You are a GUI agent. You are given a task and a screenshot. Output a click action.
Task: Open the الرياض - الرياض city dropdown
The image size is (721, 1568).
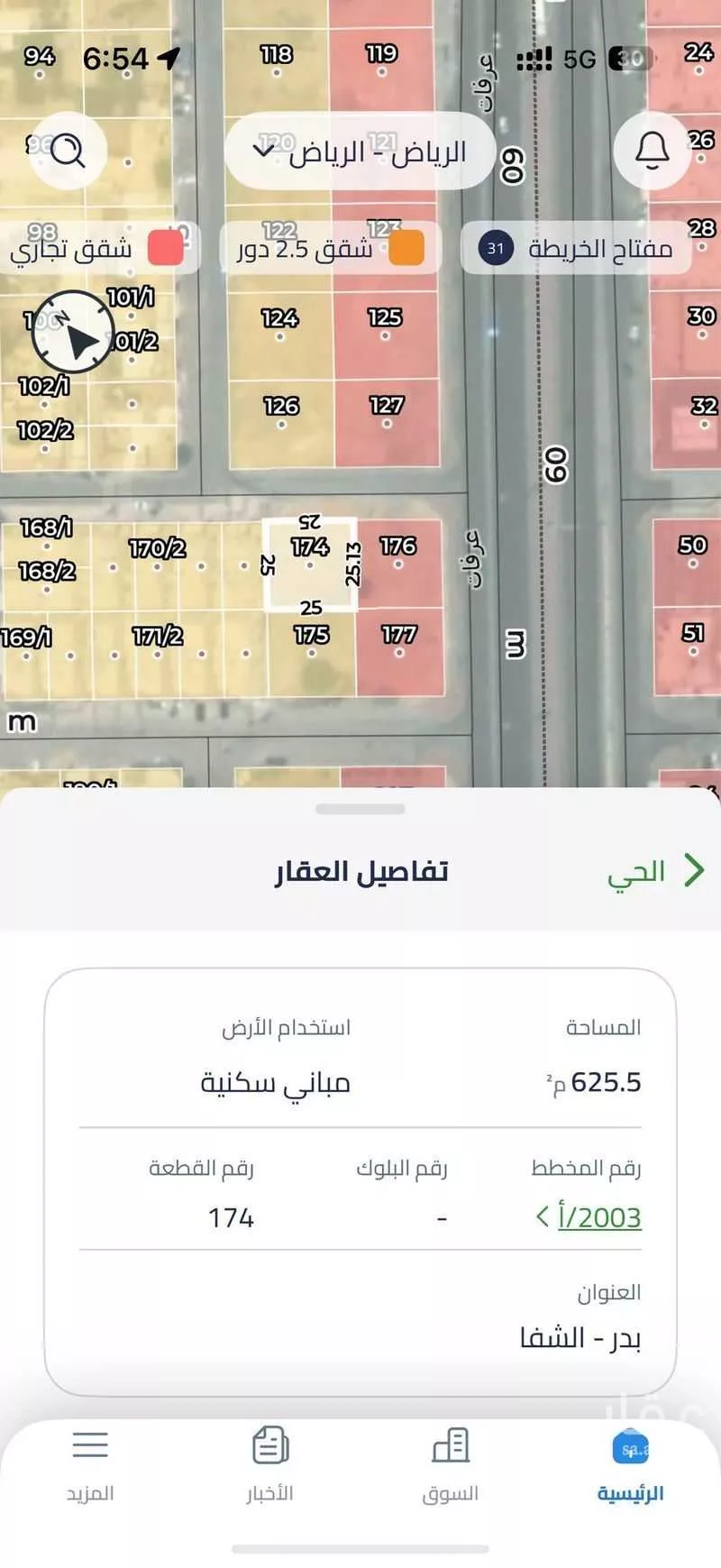click(x=360, y=151)
